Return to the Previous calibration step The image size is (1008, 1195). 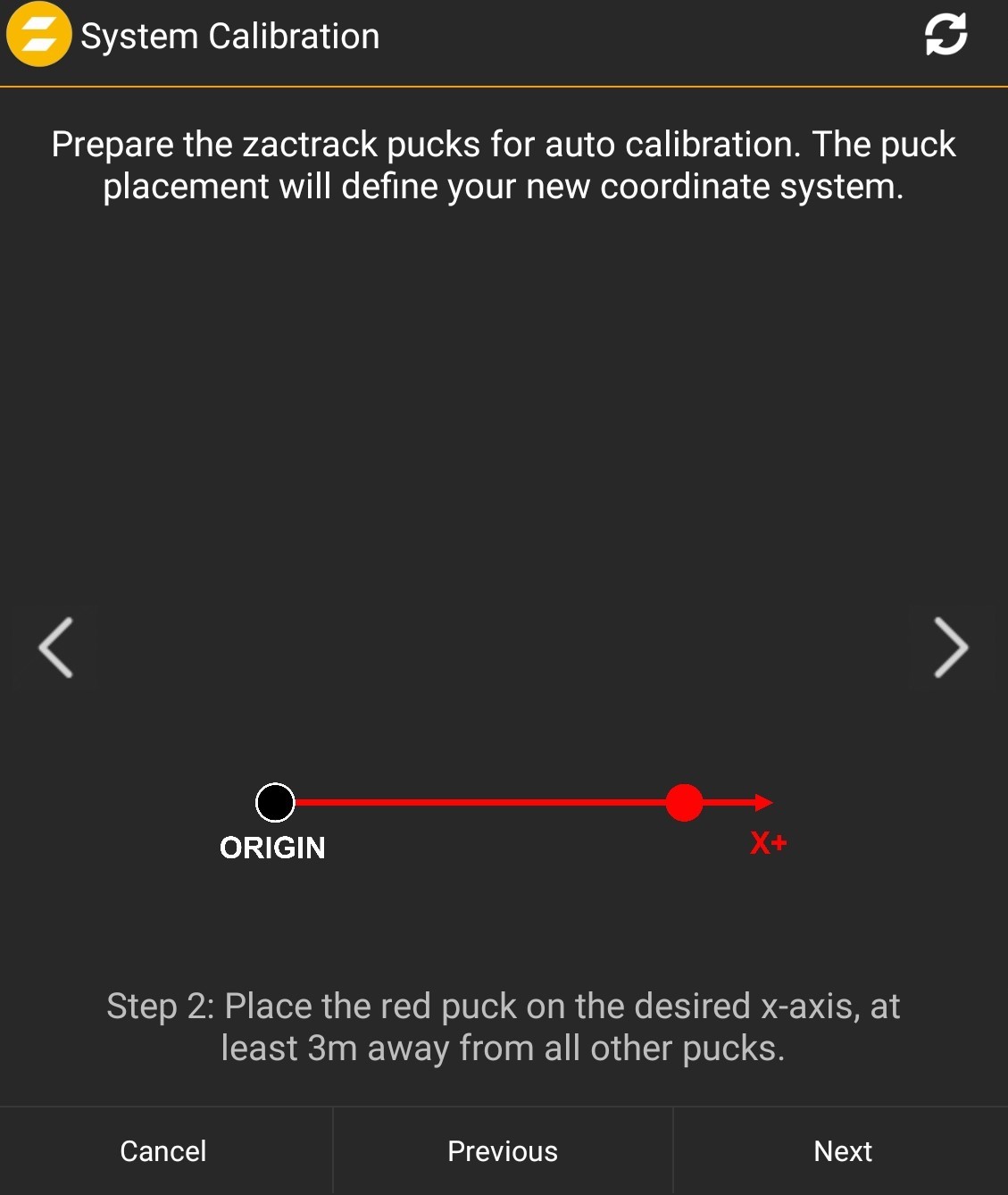503,1151
